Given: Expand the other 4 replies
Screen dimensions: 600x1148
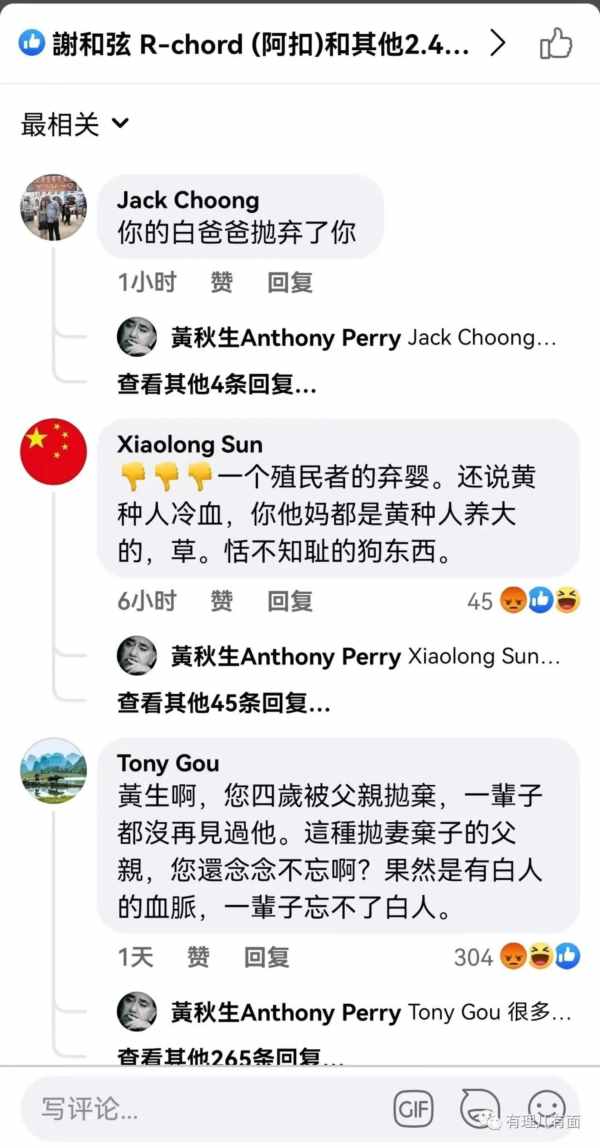Looking at the screenshot, I should (x=217, y=383).
